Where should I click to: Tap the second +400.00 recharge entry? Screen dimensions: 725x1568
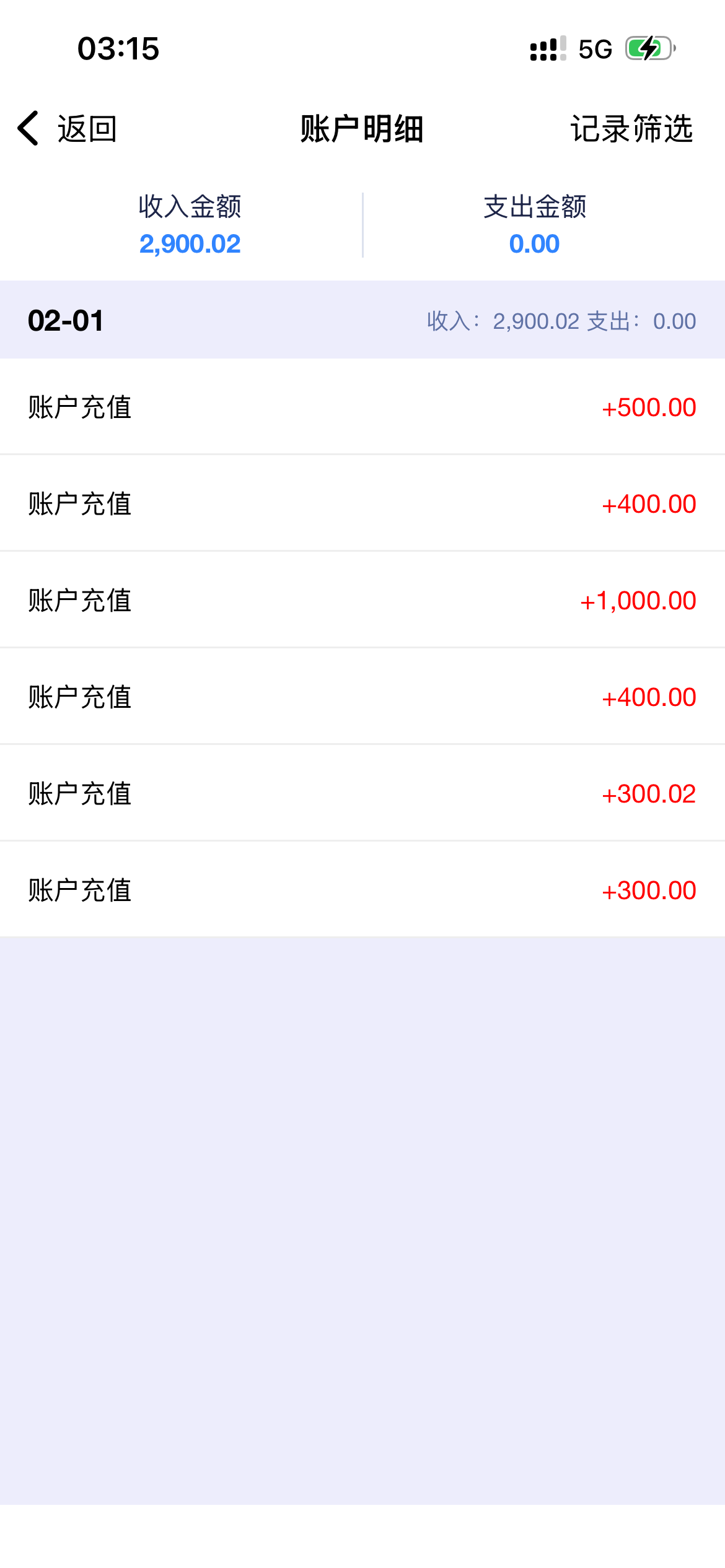point(362,696)
